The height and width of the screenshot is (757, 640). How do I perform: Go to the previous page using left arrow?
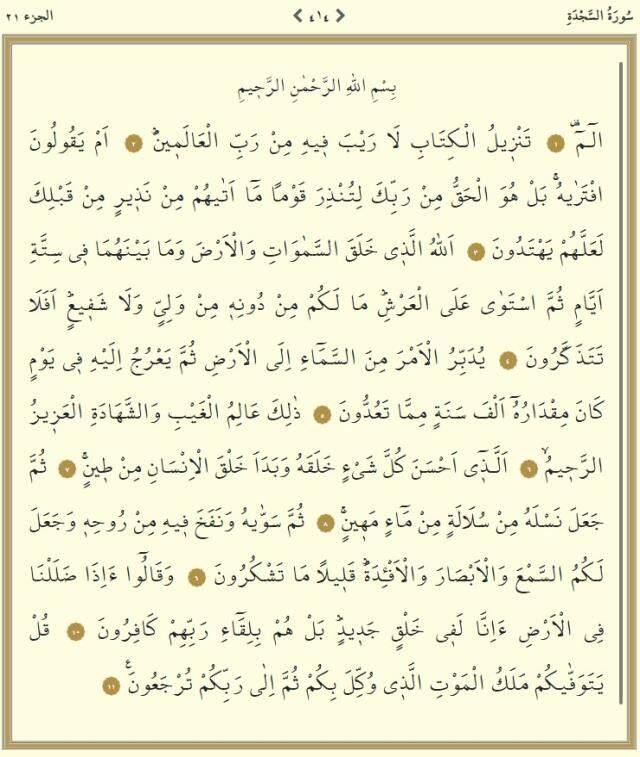pyautogui.click(x=296, y=15)
